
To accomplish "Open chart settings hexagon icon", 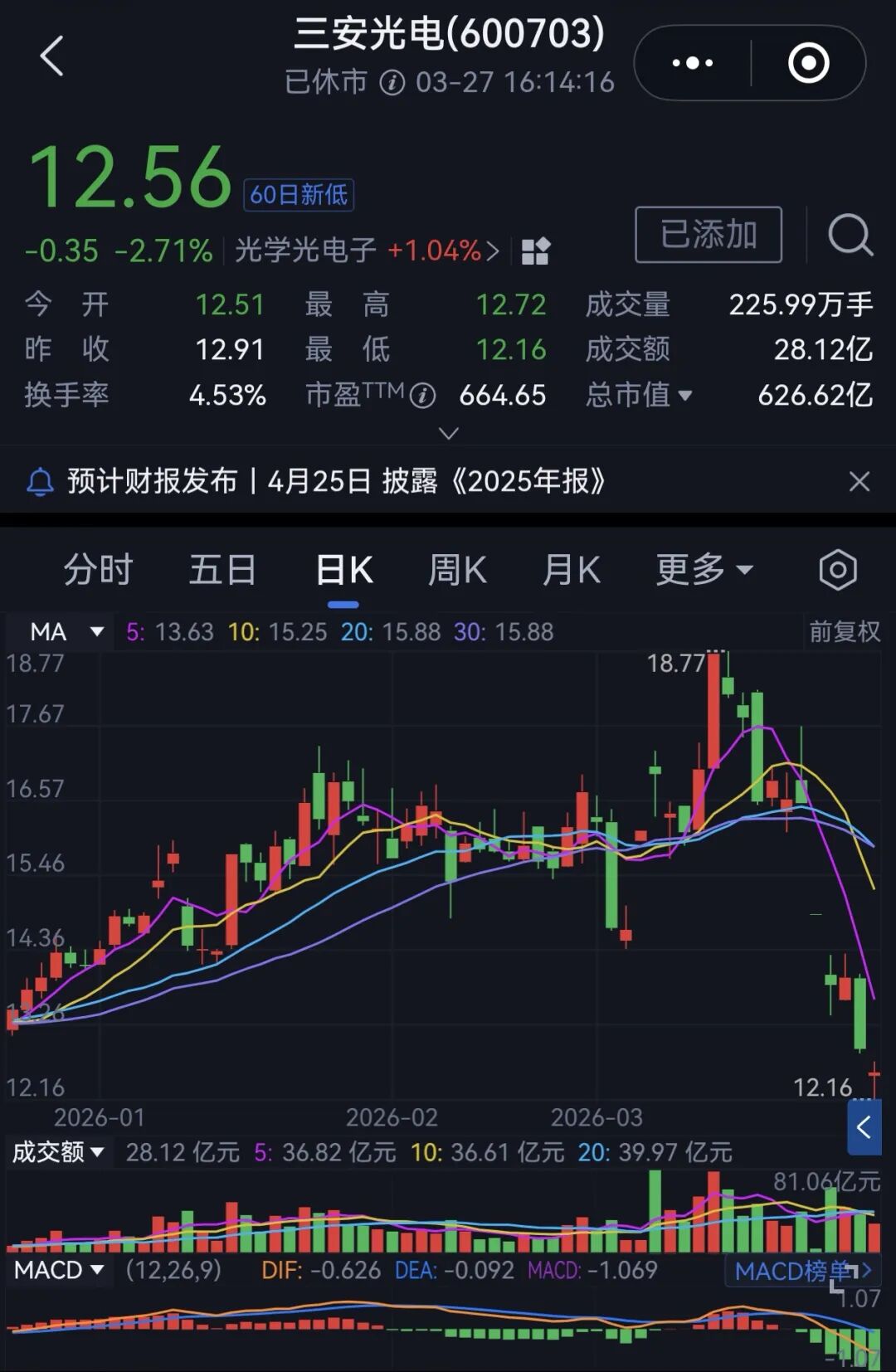I will (x=837, y=571).
